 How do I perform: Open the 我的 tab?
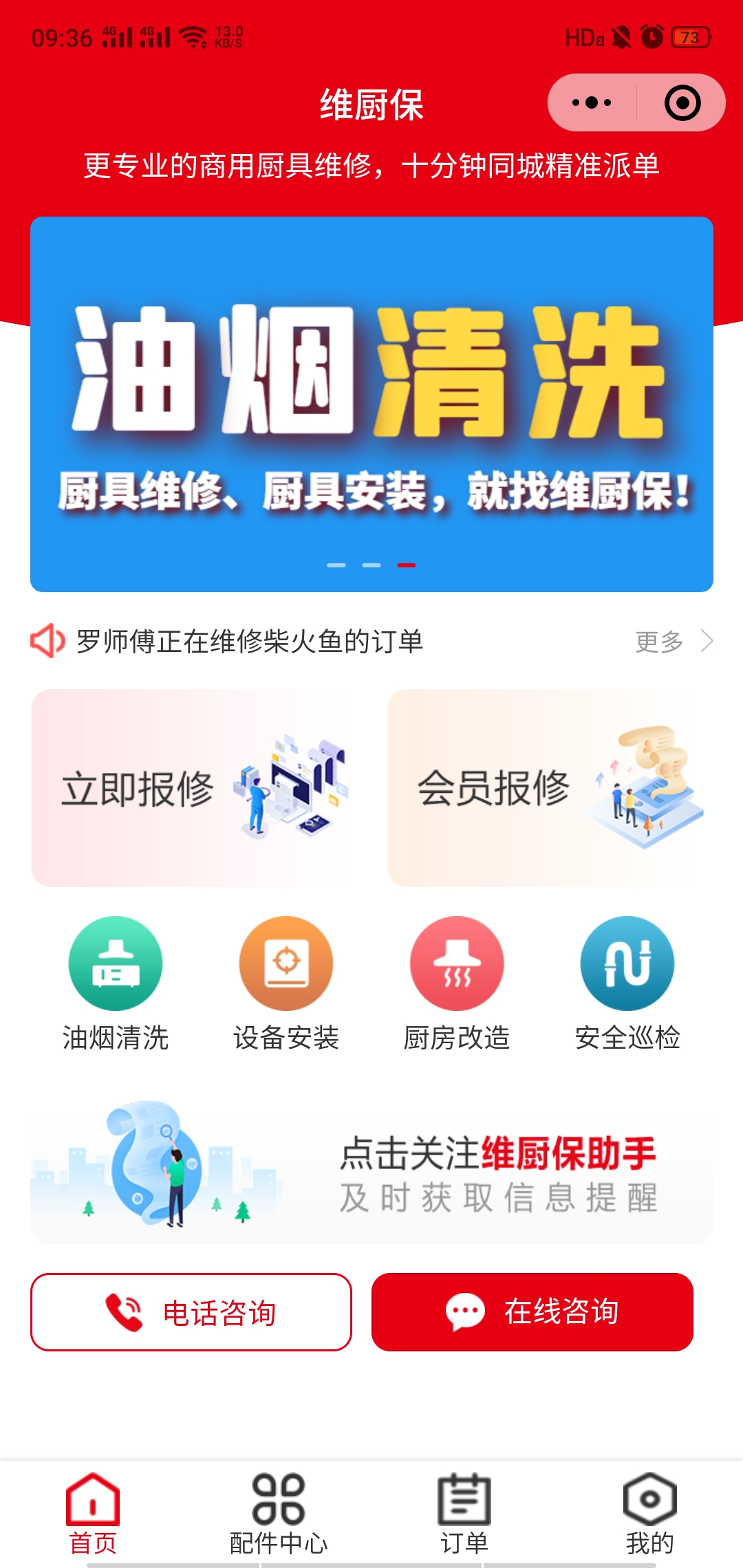649,1513
